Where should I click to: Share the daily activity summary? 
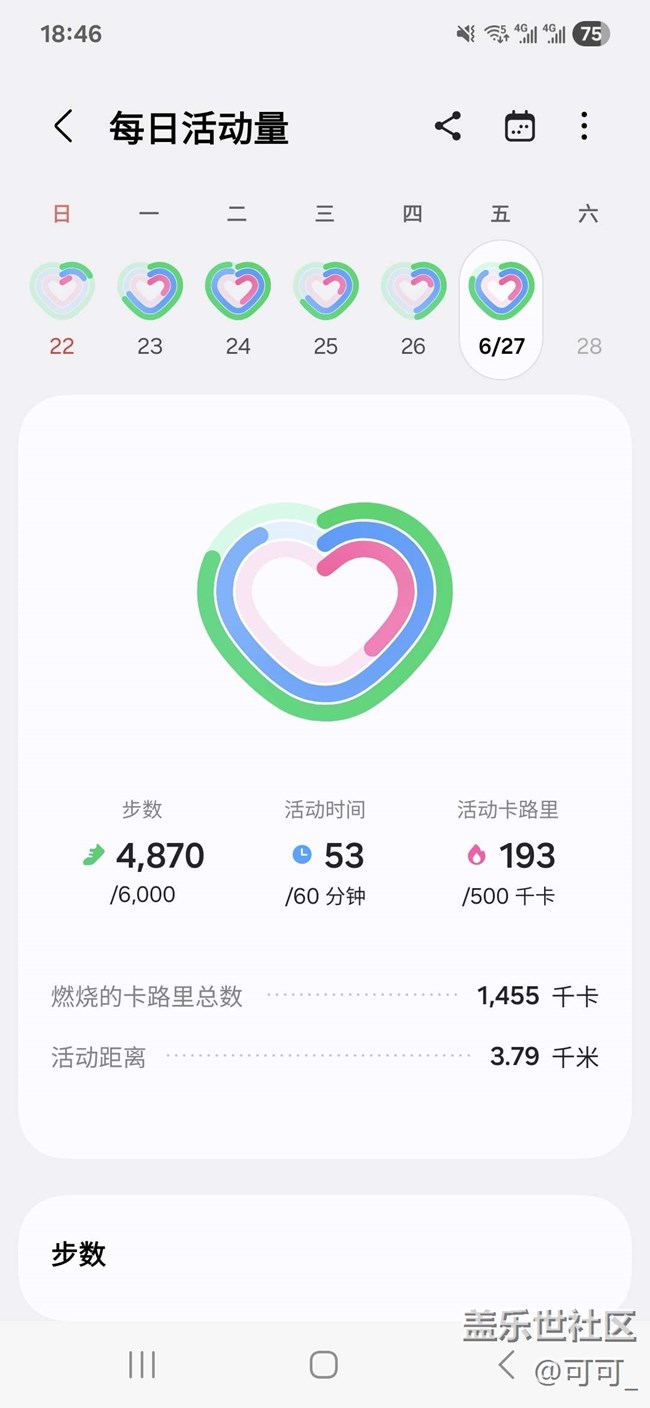pyautogui.click(x=447, y=127)
